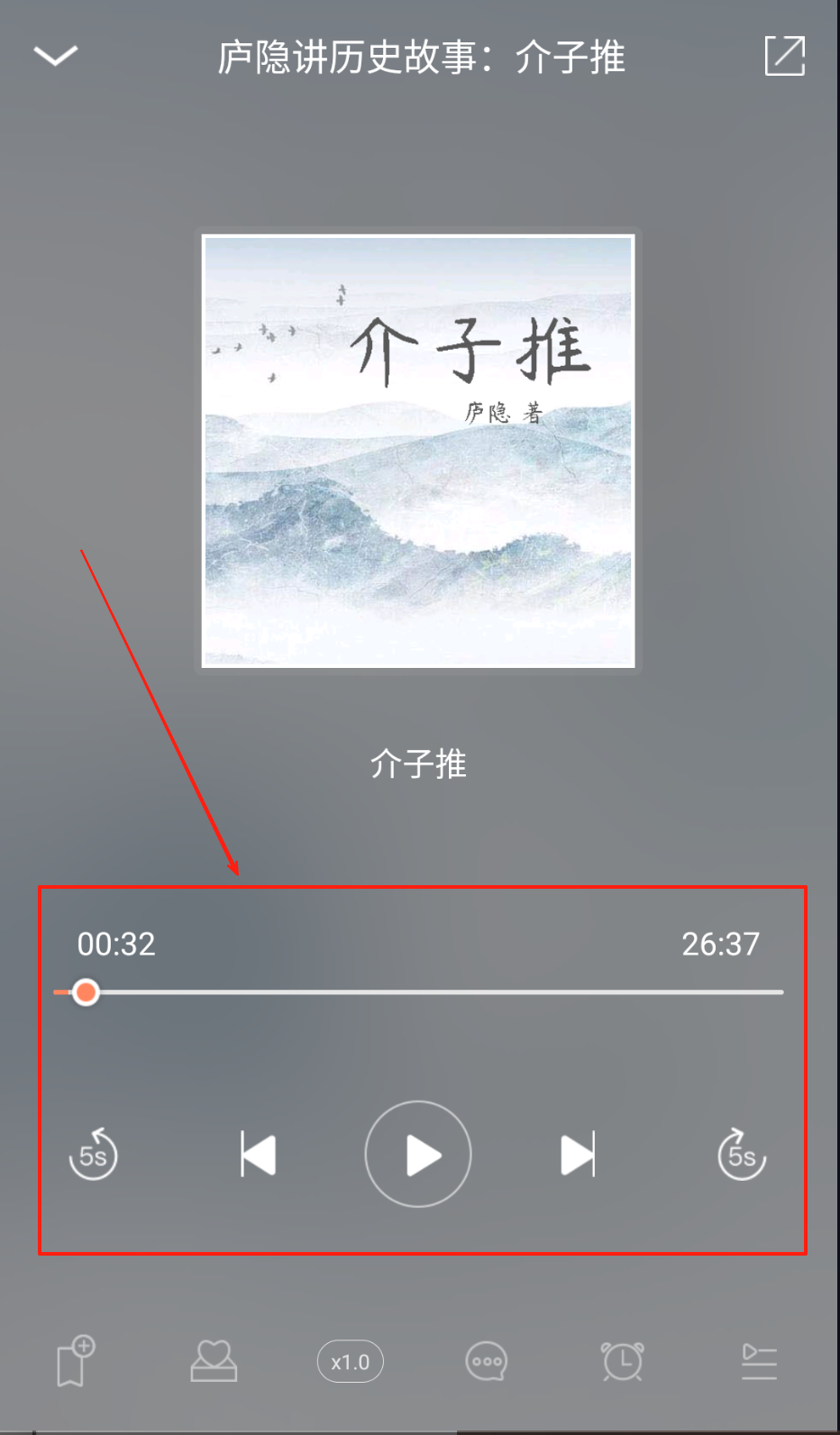Skip to the next chapter

click(x=578, y=1154)
